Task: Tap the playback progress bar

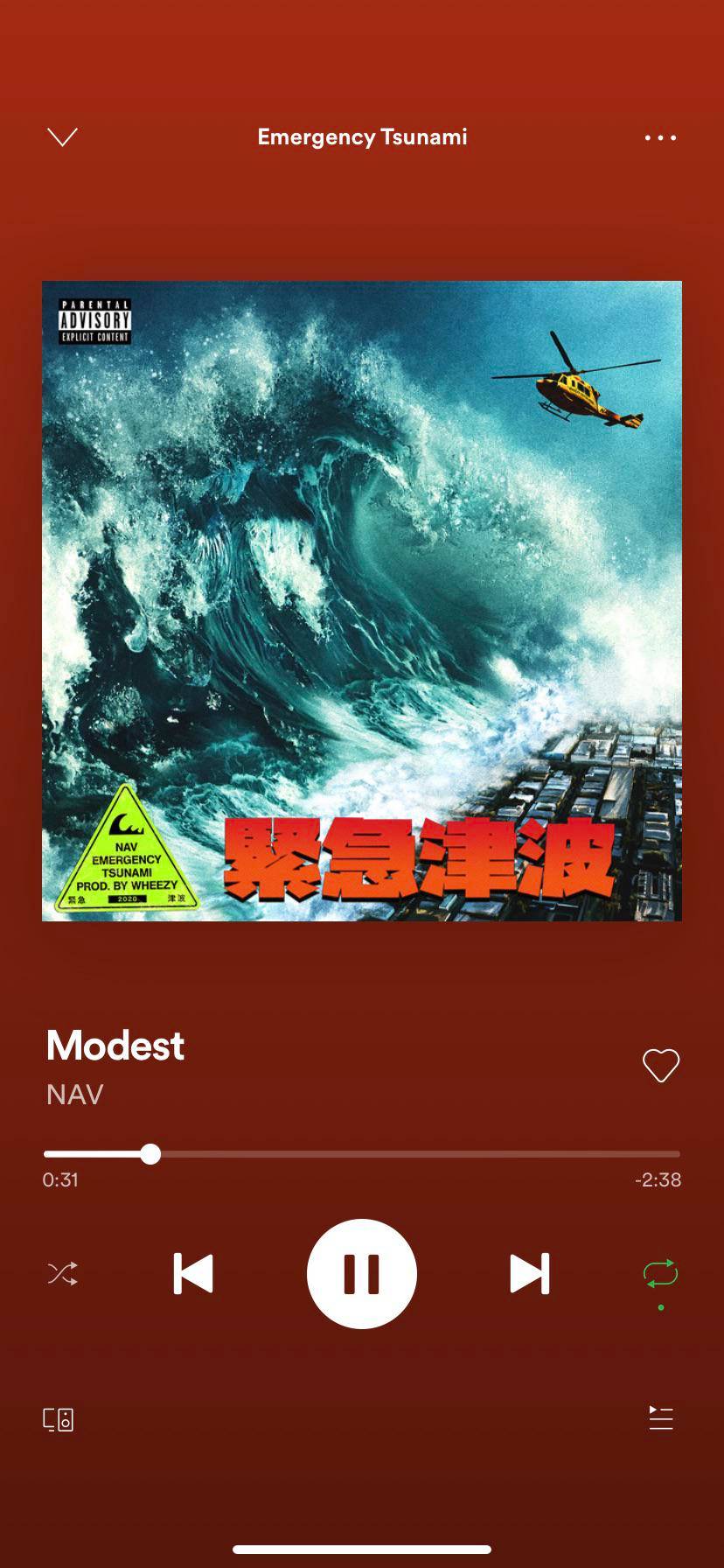Action: click(362, 1154)
